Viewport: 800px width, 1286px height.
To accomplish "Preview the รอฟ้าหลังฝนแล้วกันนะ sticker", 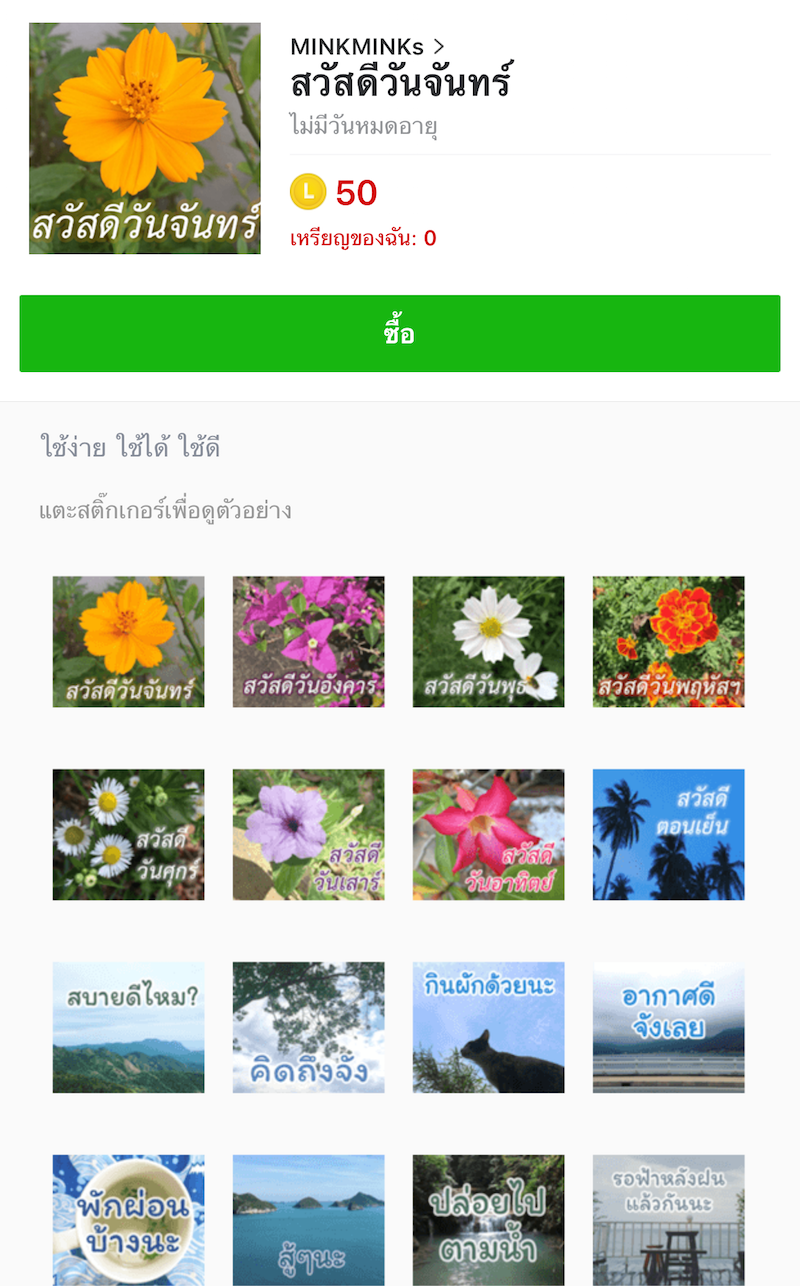I will coord(668,1220).
